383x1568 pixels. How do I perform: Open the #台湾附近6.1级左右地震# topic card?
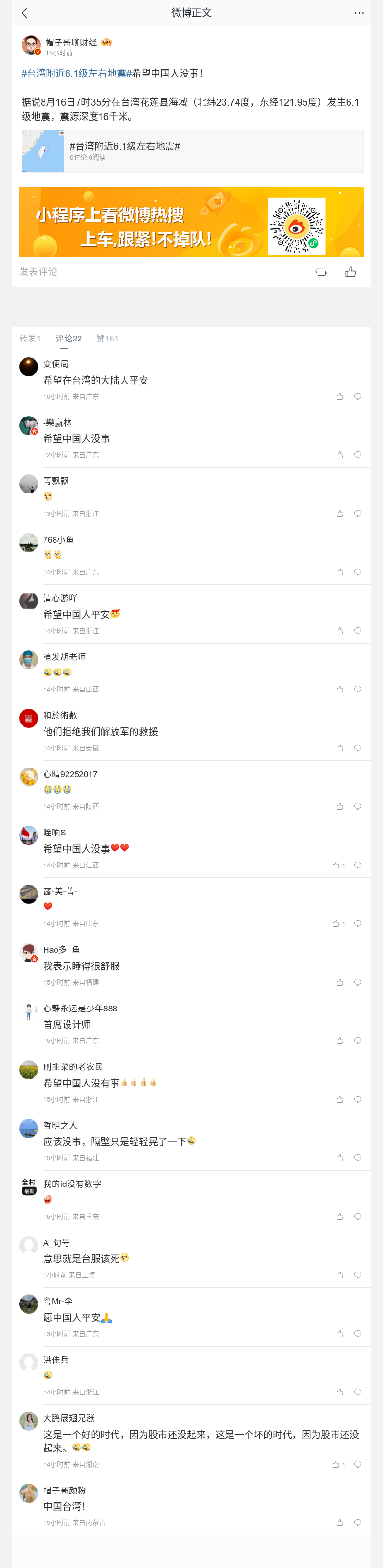[192, 151]
